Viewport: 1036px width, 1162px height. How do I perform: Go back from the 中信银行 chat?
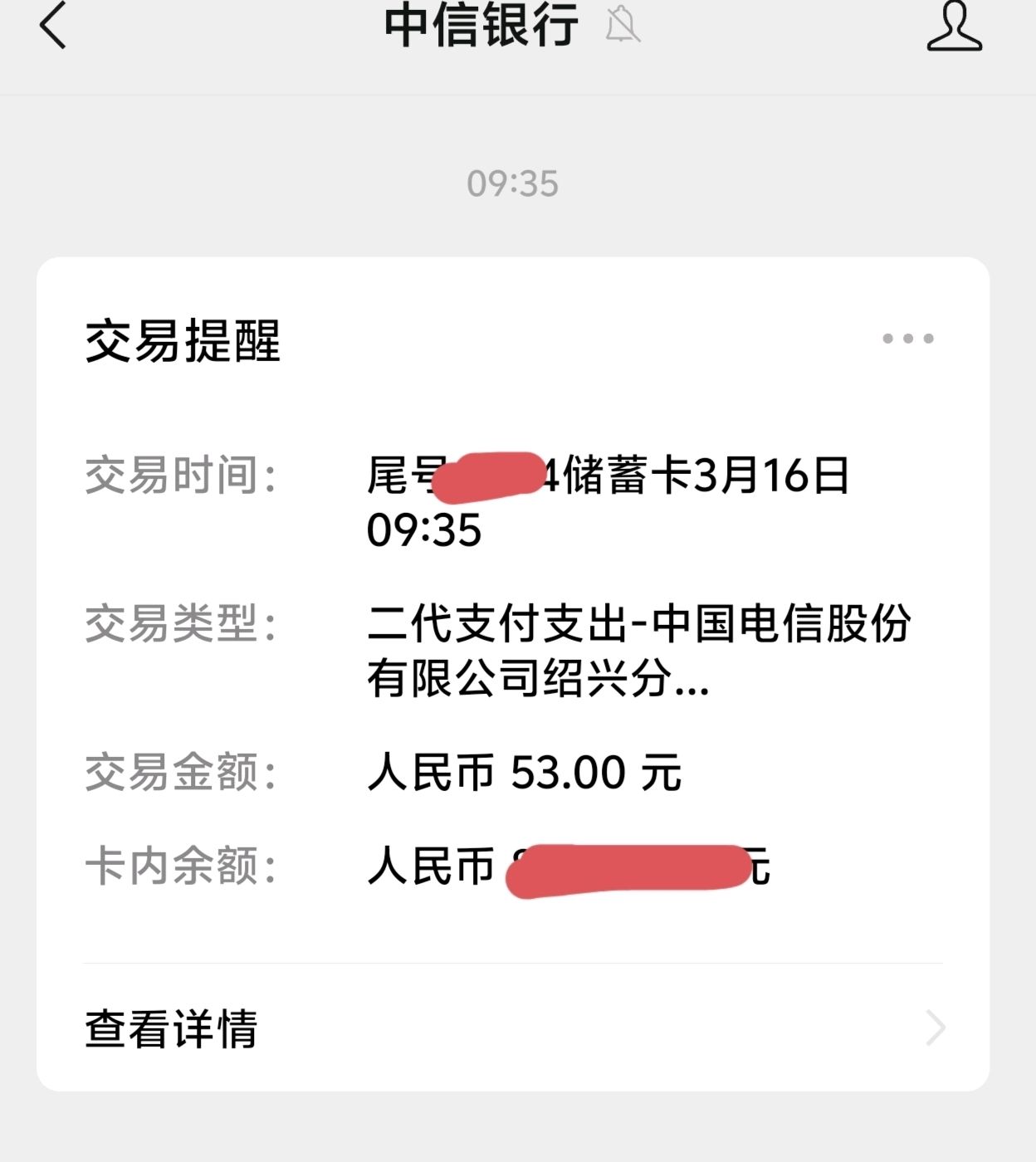coord(53,26)
